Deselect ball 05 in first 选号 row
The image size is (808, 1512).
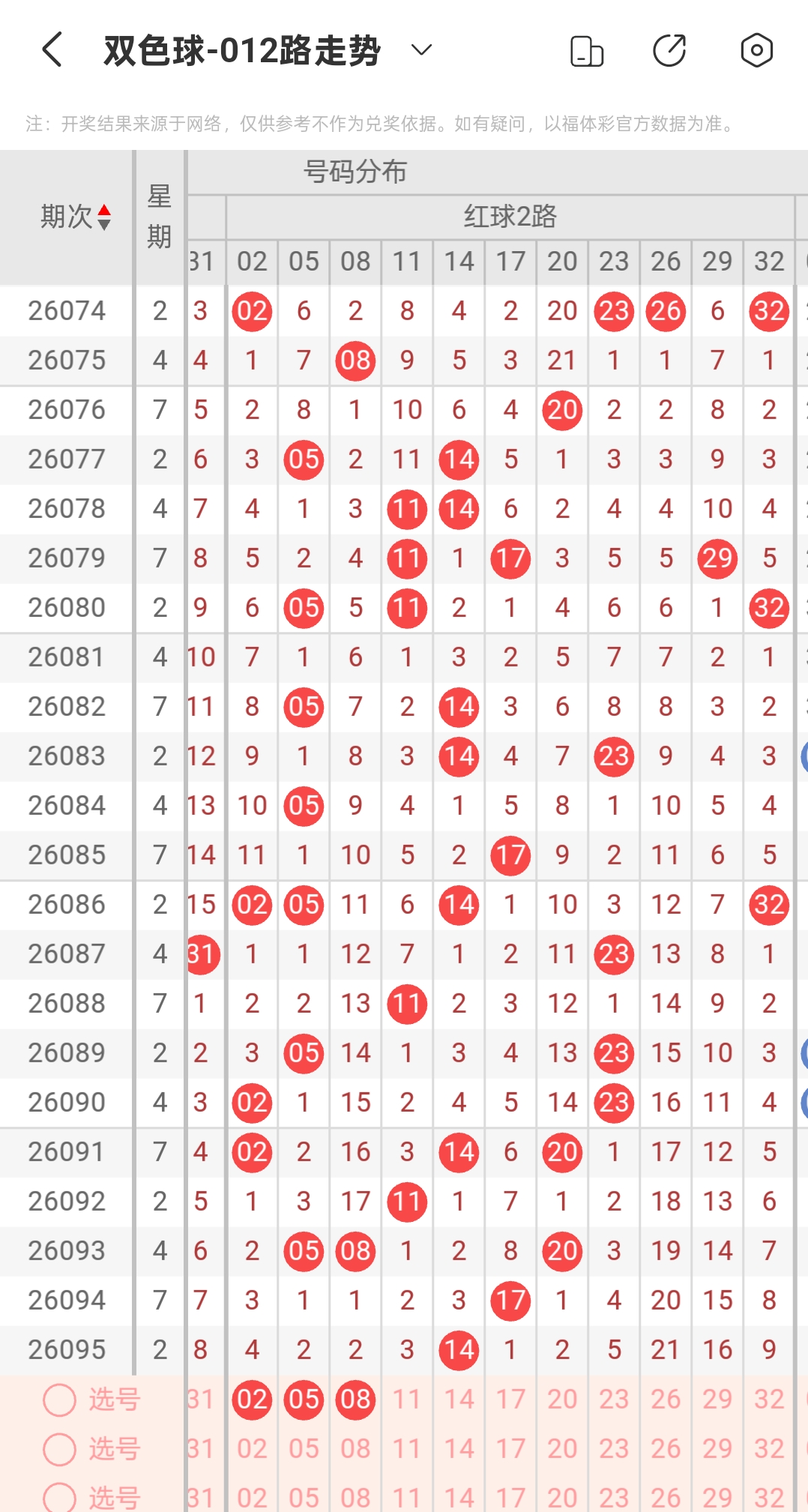pos(304,1400)
